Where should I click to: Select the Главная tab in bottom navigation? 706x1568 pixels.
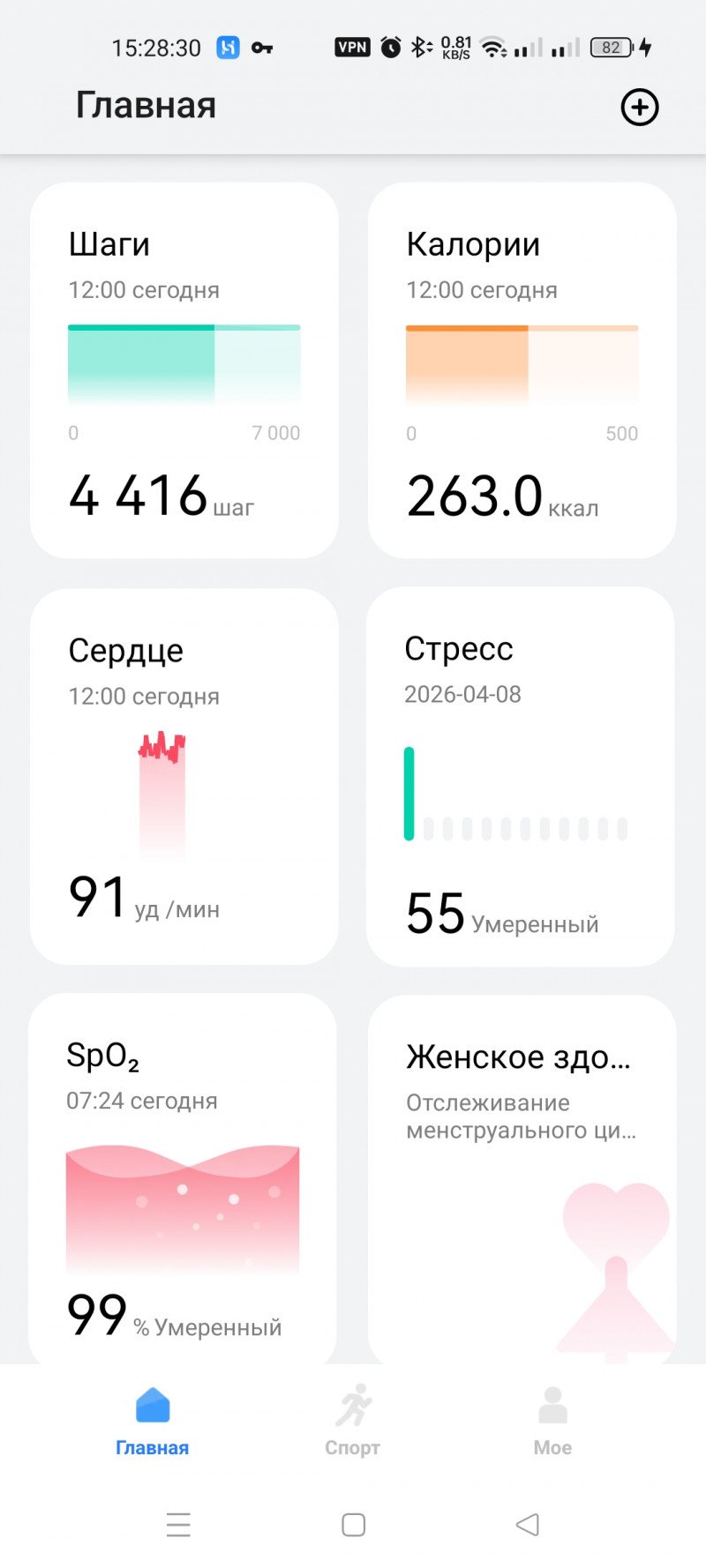coord(153,1420)
